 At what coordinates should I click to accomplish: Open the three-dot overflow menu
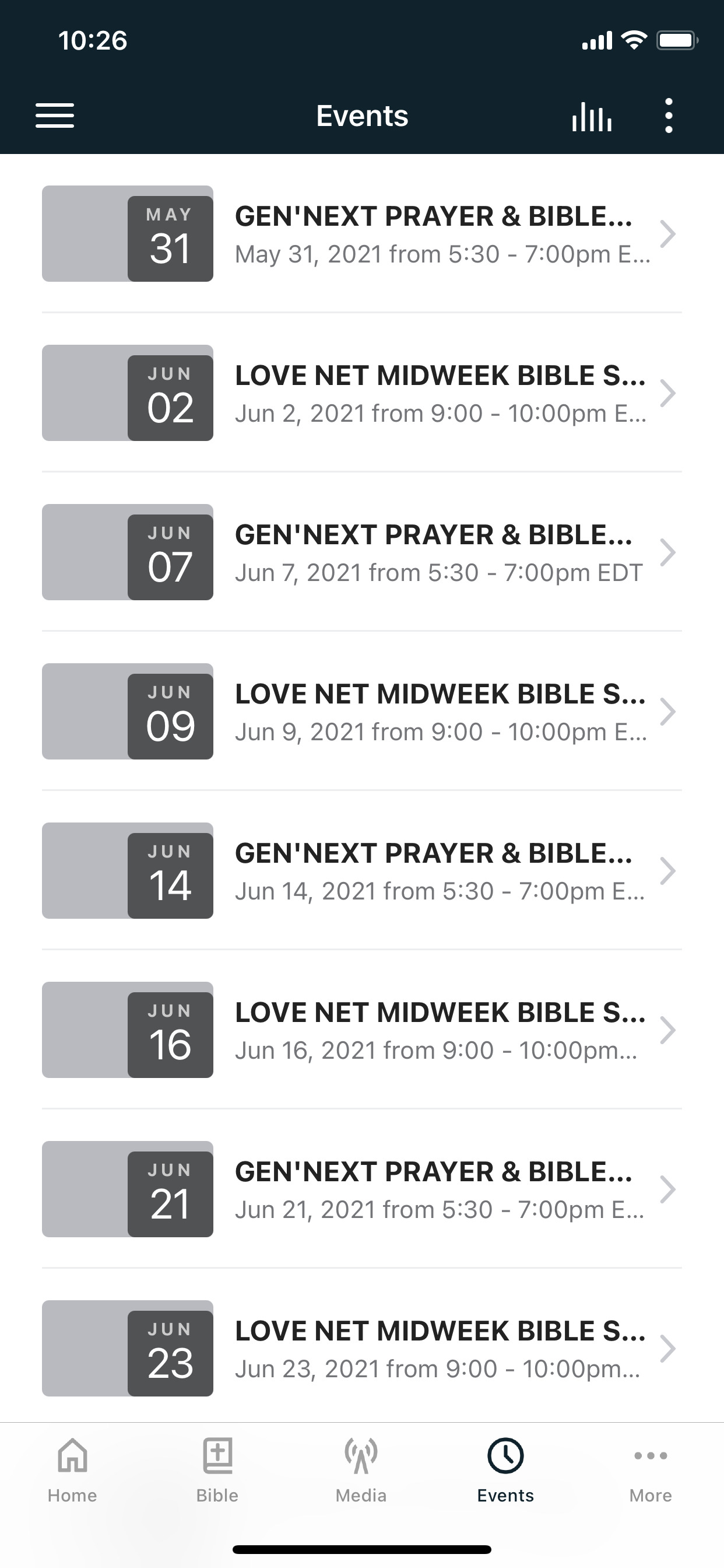tap(669, 116)
